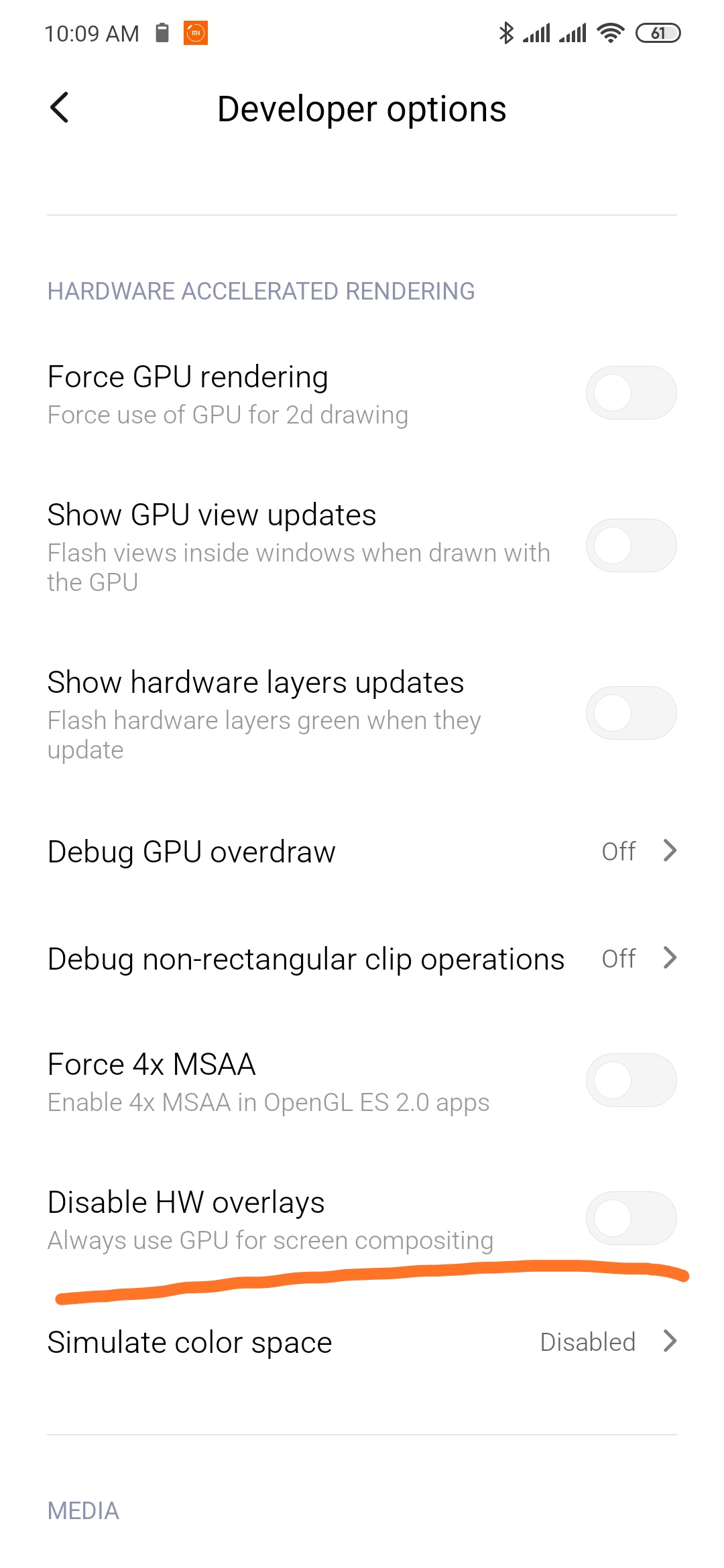Go back from Developer options
724x1568 pixels.
pos(60,108)
